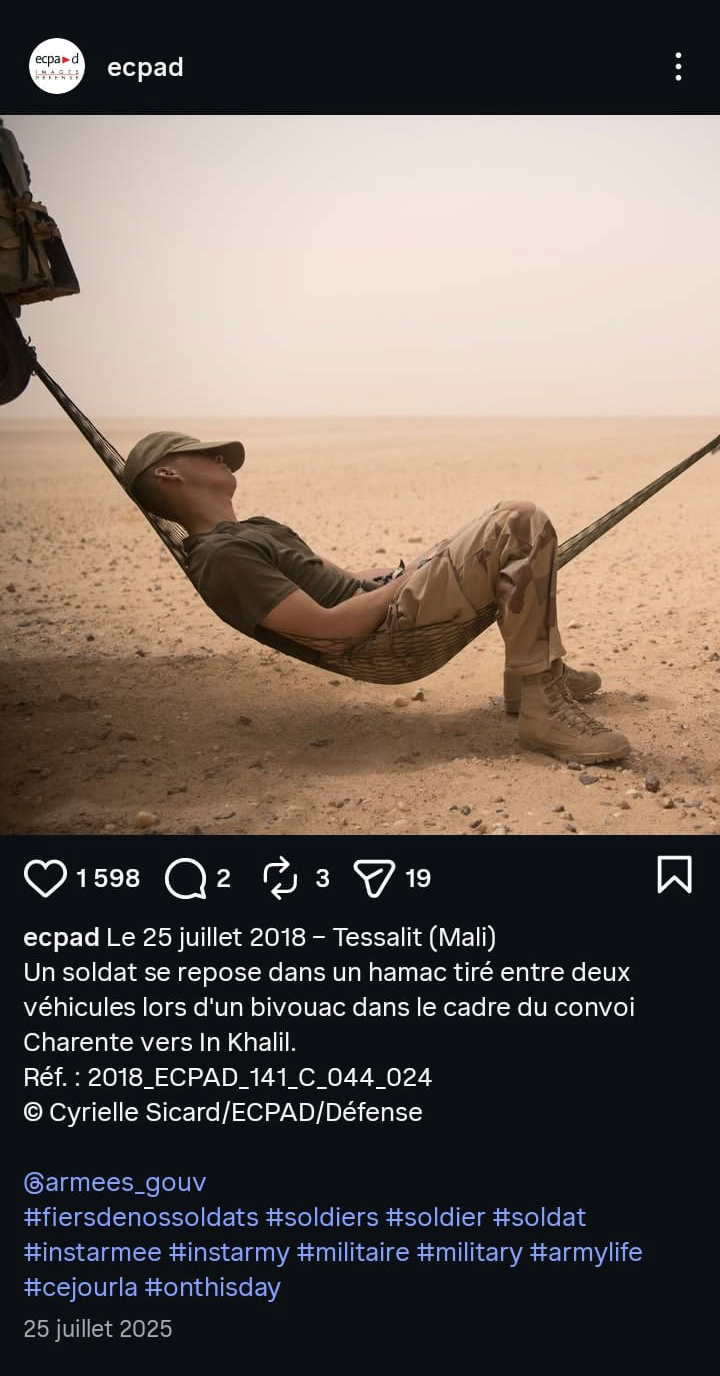Open the soldier in hammock photo
This screenshot has width=720, height=1376.
(360, 474)
